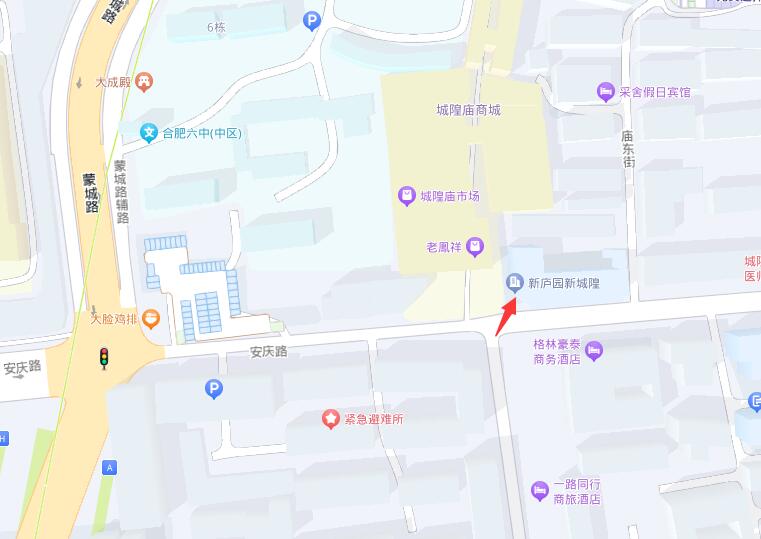Select the parking marker south of 安庆路
Image resolution: width=761 pixels, height=539 pixels.
[213, 389]
